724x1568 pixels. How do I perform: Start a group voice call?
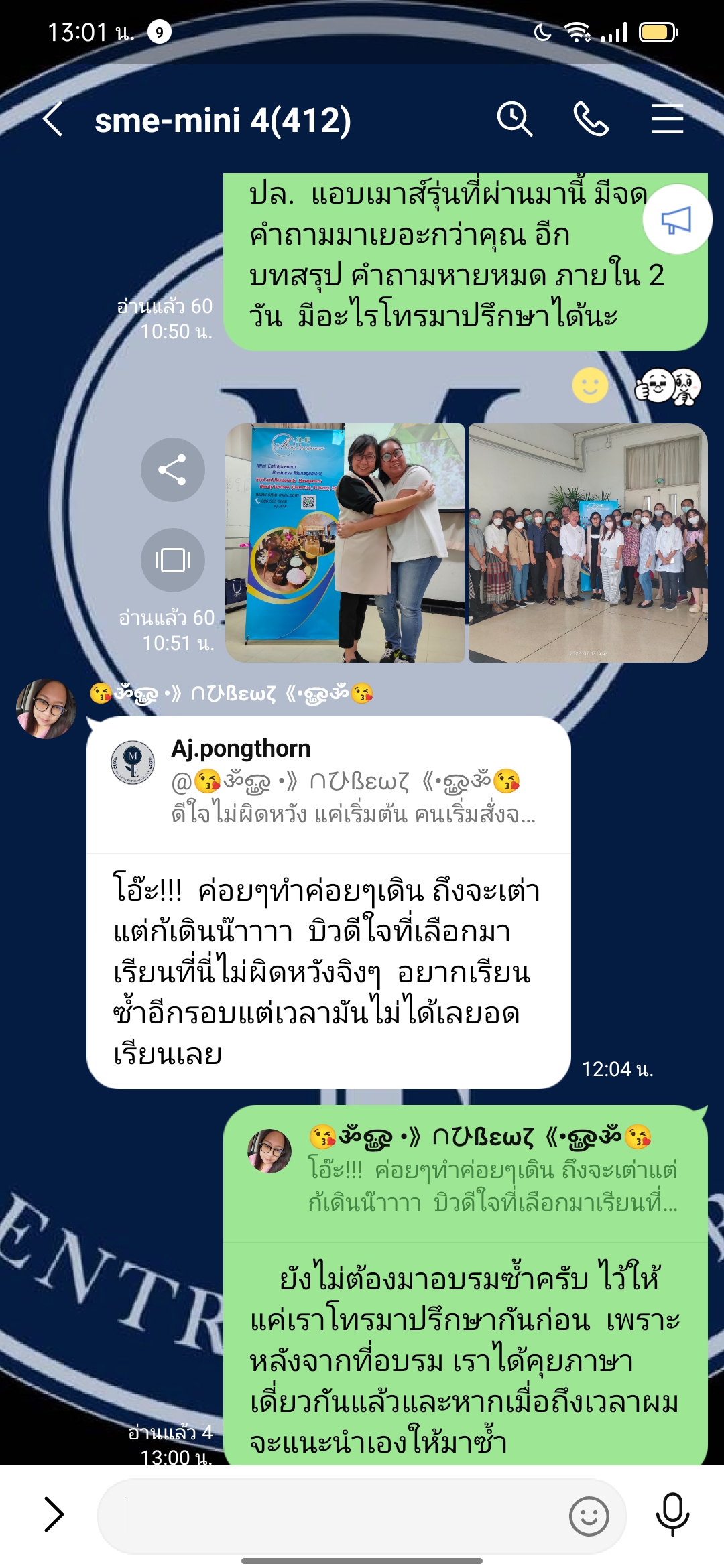pos(591,120)
